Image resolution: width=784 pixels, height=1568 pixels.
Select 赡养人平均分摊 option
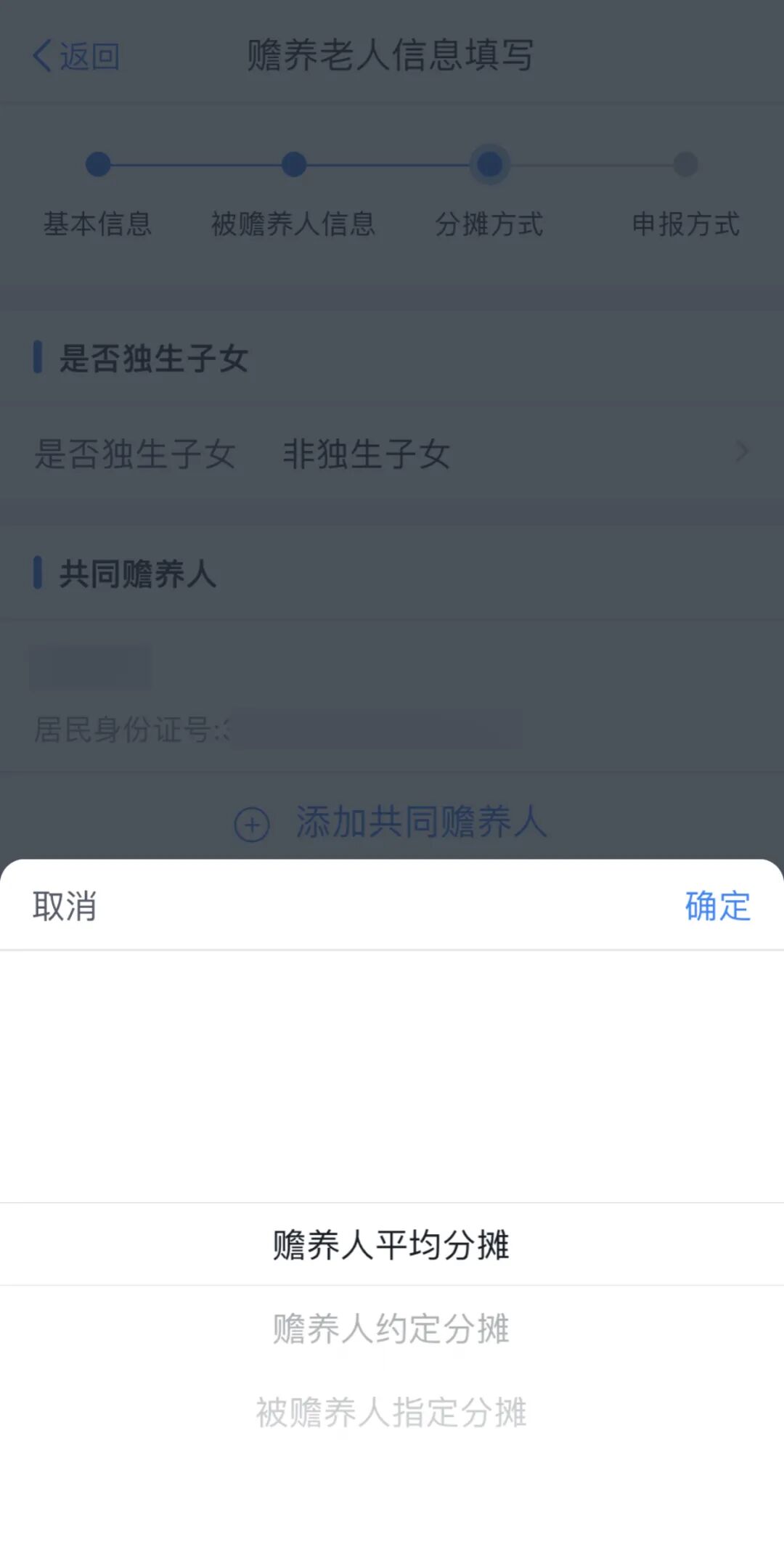tap(391, 1244)
